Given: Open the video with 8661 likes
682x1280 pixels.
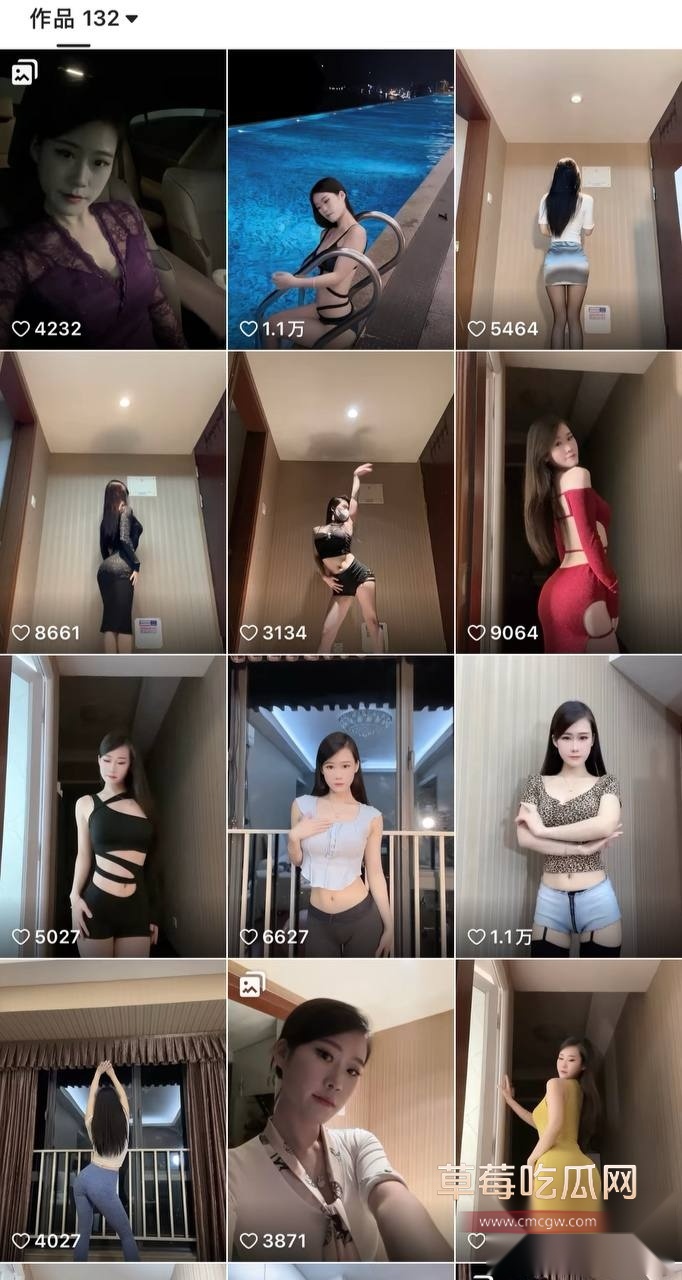Looking at the screenshot, I should click(113, 502).
